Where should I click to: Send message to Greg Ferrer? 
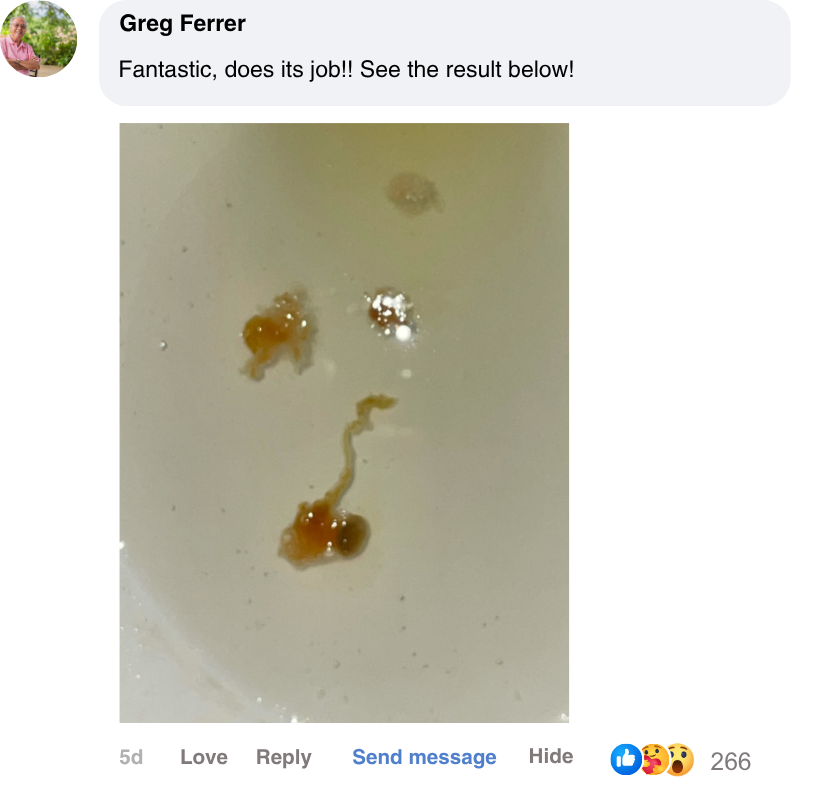424,757
